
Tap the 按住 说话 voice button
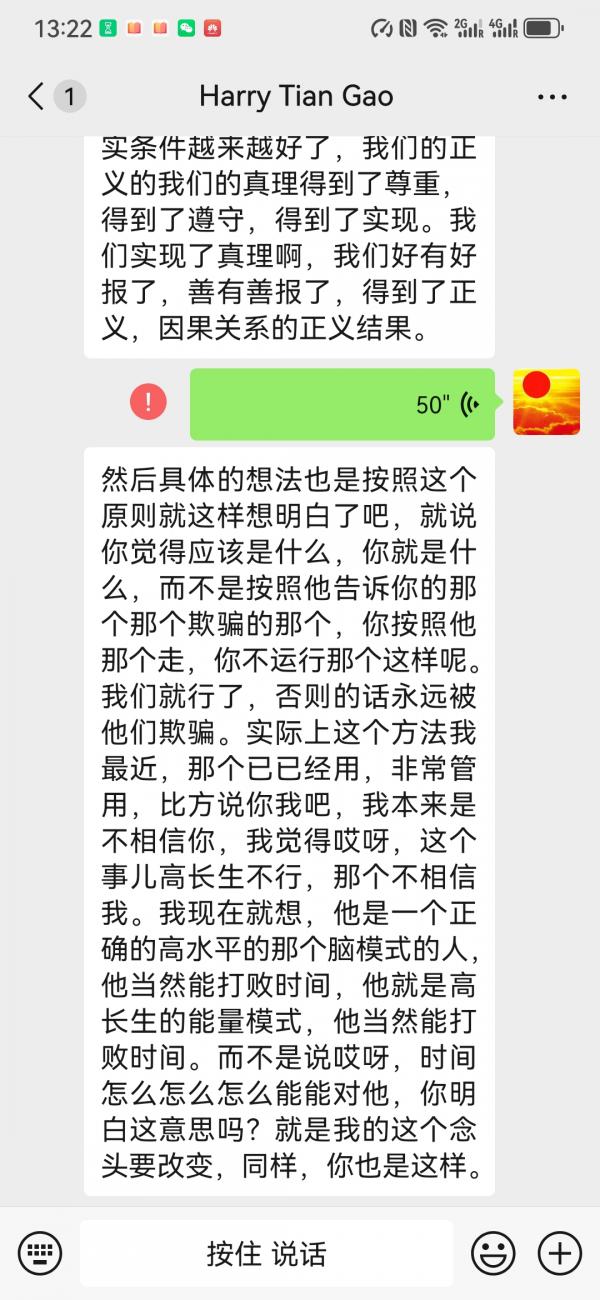(x=266, y=1253)
